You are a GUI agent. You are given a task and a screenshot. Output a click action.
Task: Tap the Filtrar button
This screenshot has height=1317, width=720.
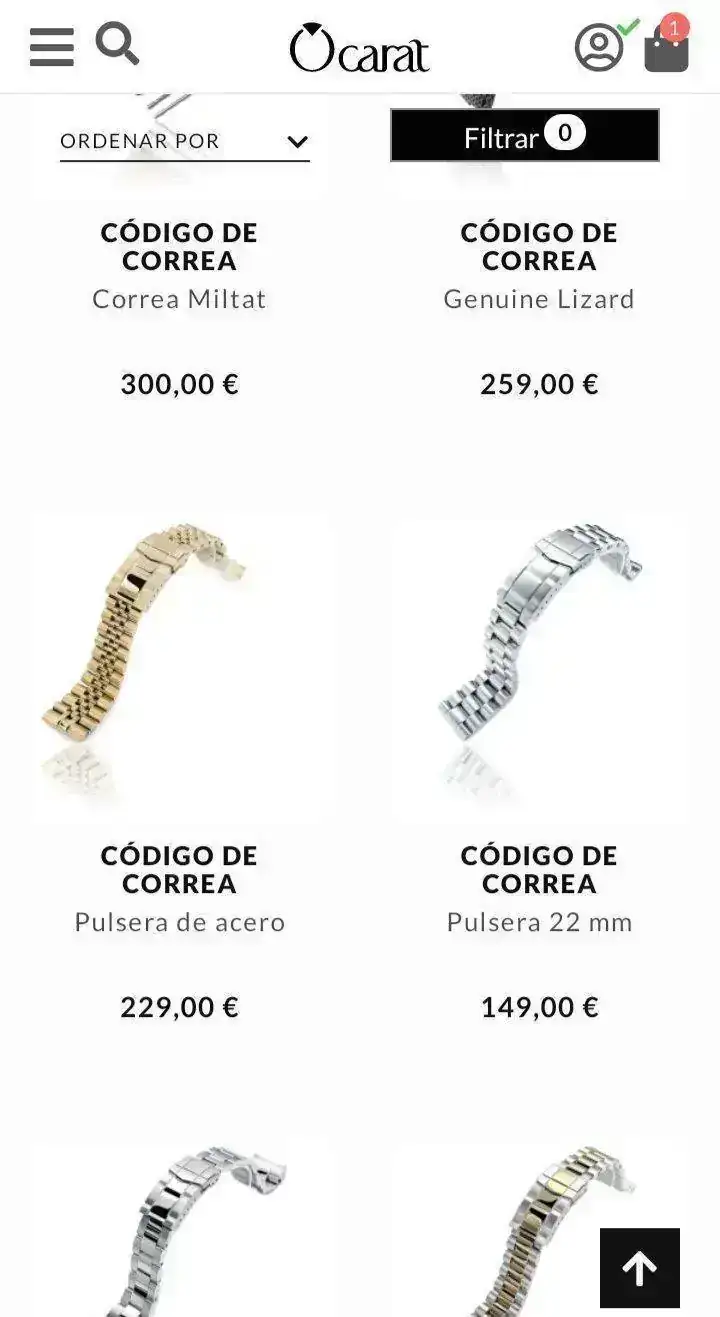(524, 135)
